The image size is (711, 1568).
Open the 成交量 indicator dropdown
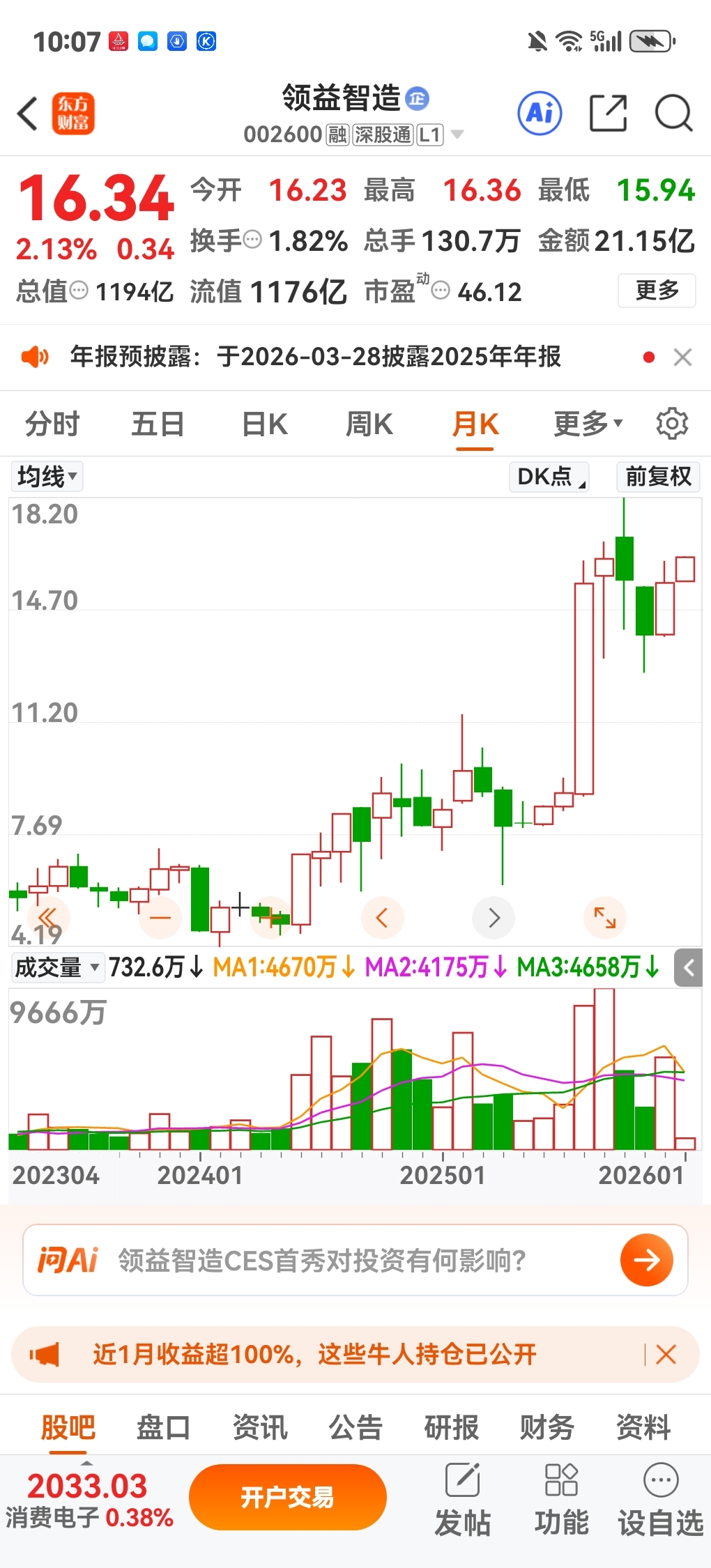pyautogui.click(x=57, y=967)
